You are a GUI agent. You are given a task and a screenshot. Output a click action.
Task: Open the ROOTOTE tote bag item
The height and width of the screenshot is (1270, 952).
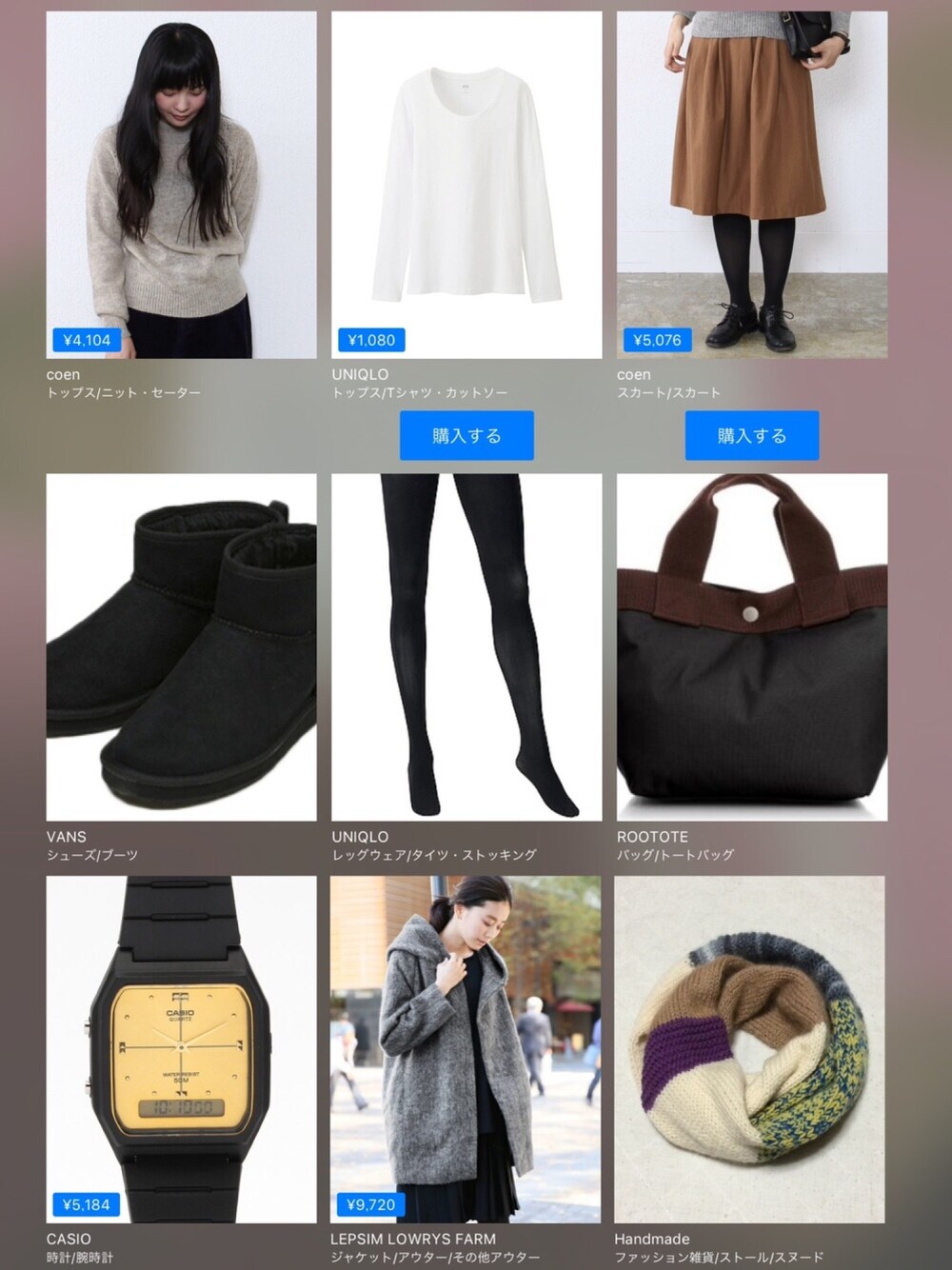(x=751, y=647)
